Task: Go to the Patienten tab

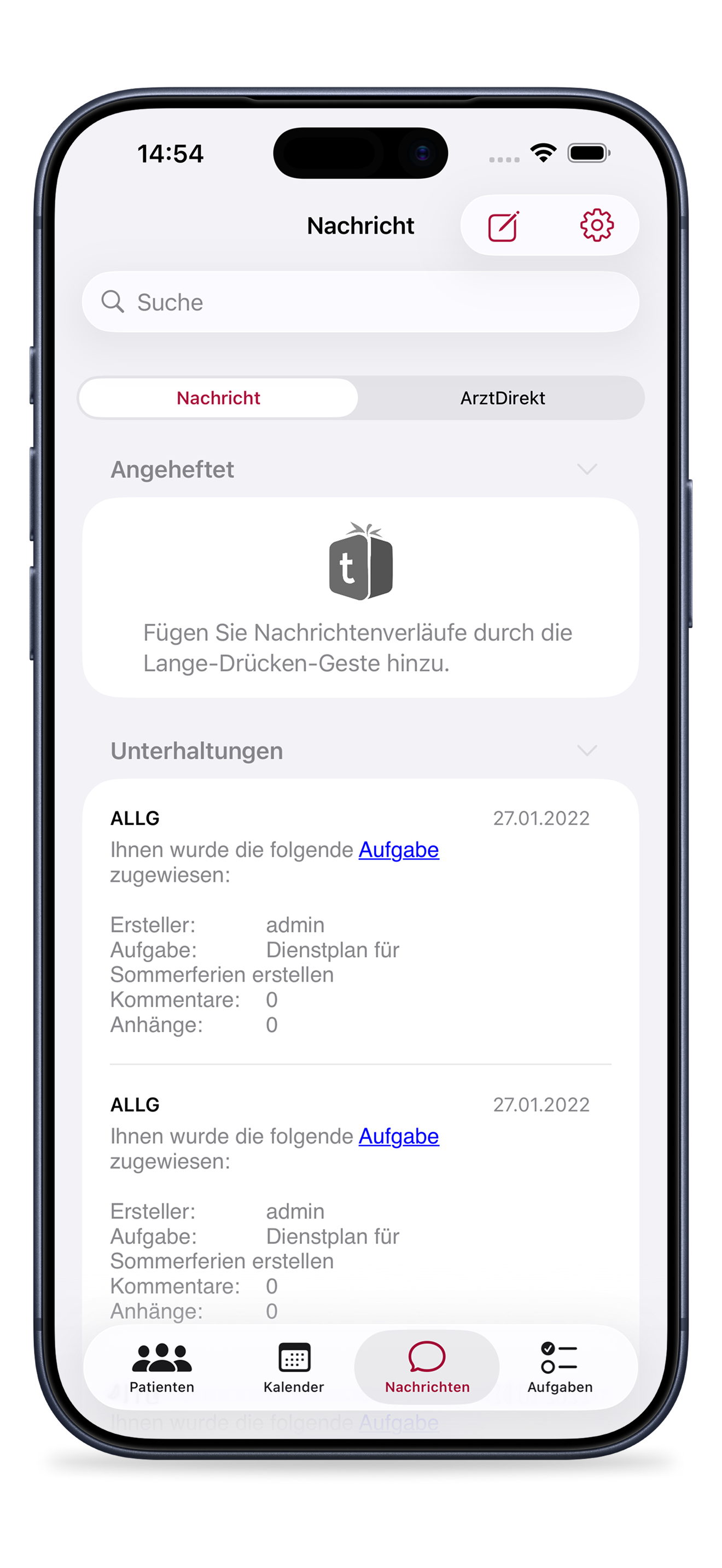Action: tap(162, 1368)
